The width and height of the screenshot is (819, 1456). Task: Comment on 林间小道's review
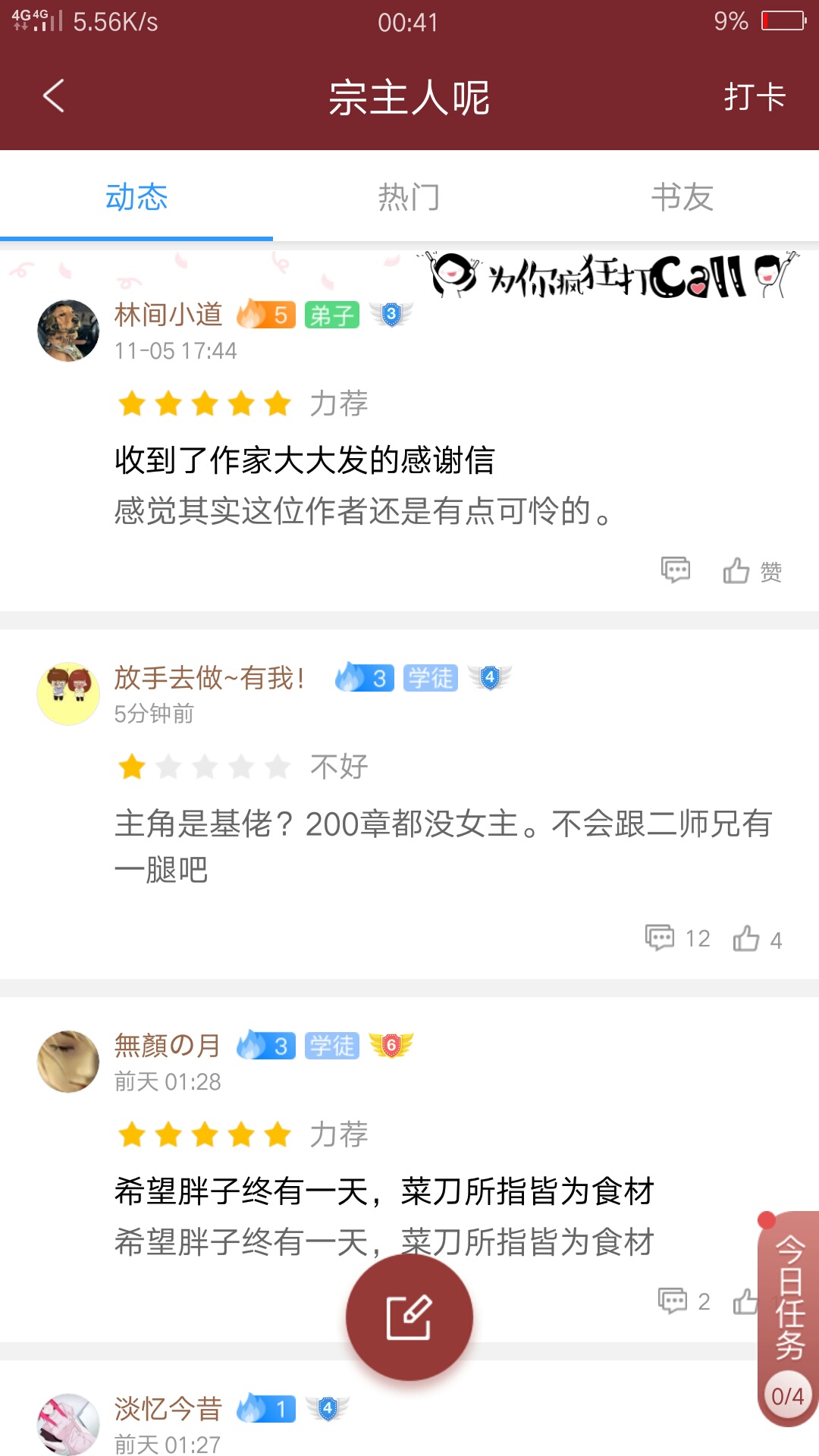click(675, 570)
